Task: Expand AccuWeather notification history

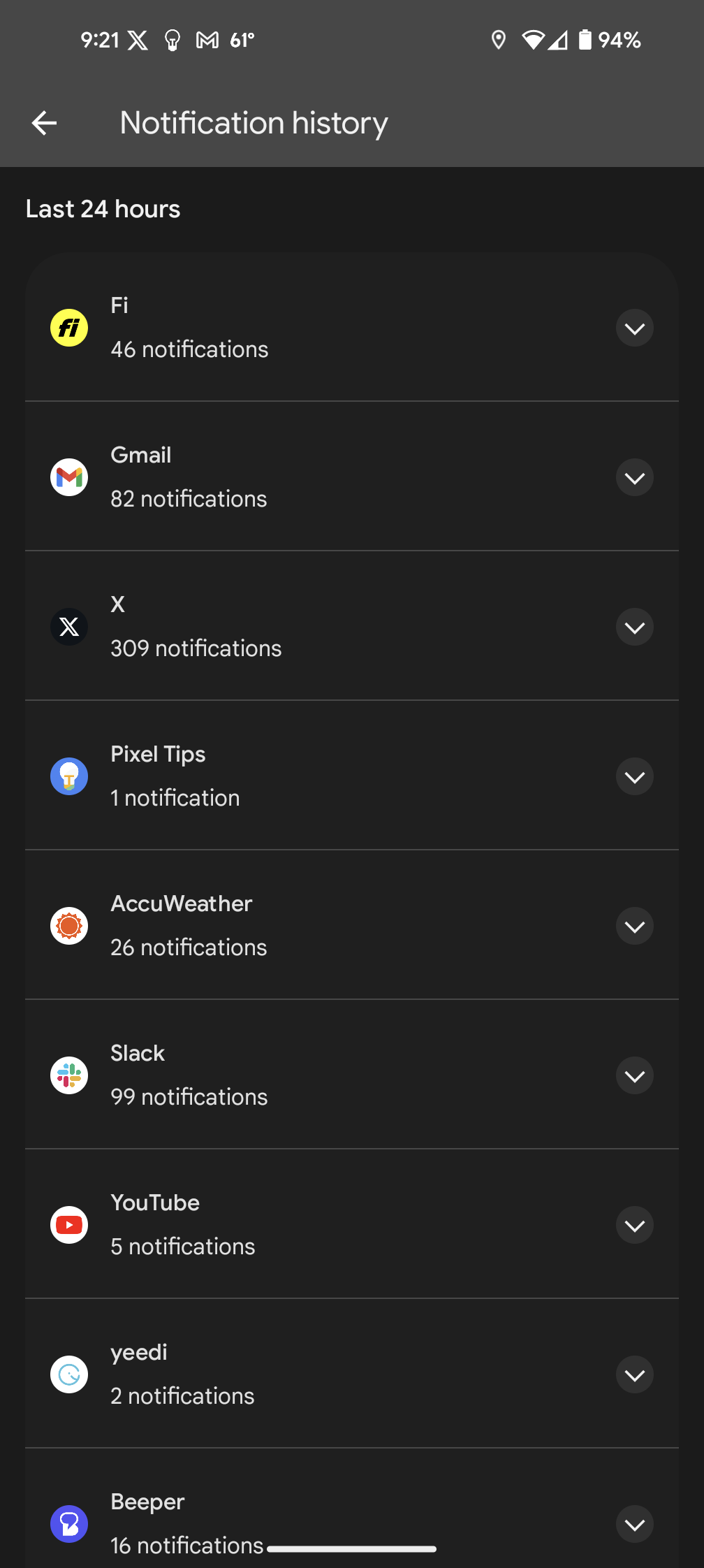Action: (634, 927)
